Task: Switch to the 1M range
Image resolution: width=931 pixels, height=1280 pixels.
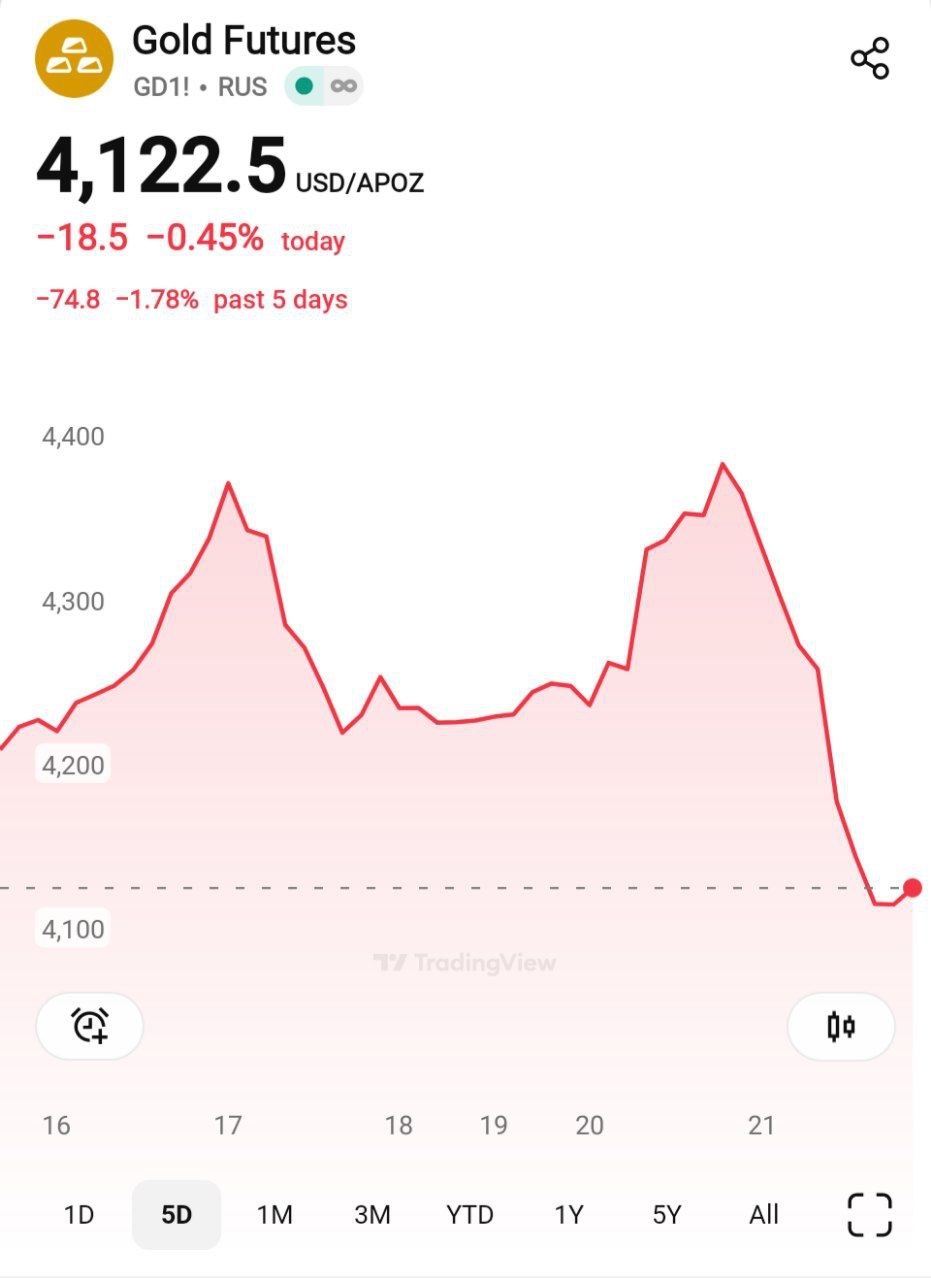Action: [274, 1215]
